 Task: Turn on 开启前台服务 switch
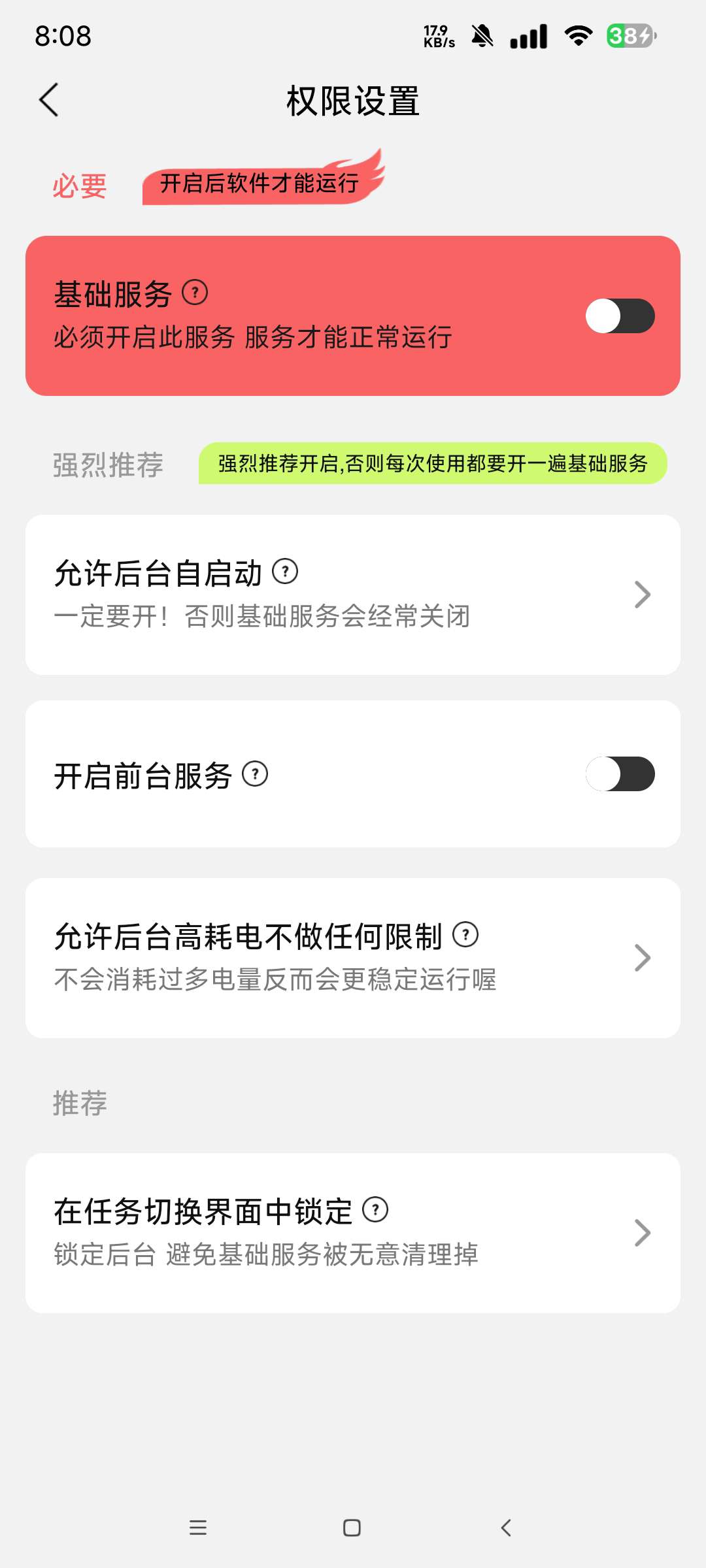[x=620, y=774]
